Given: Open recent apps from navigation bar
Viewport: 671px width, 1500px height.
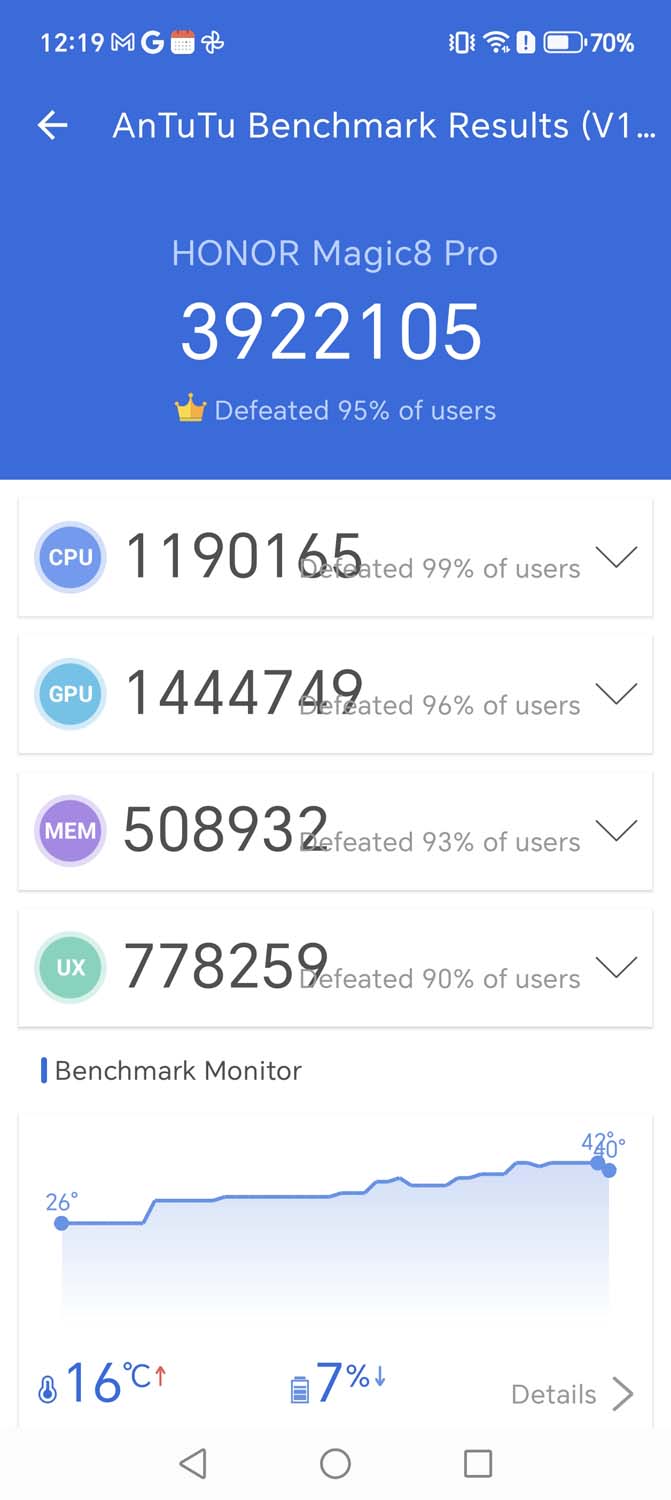Looking at the screenshot, I should (478, 1464).
